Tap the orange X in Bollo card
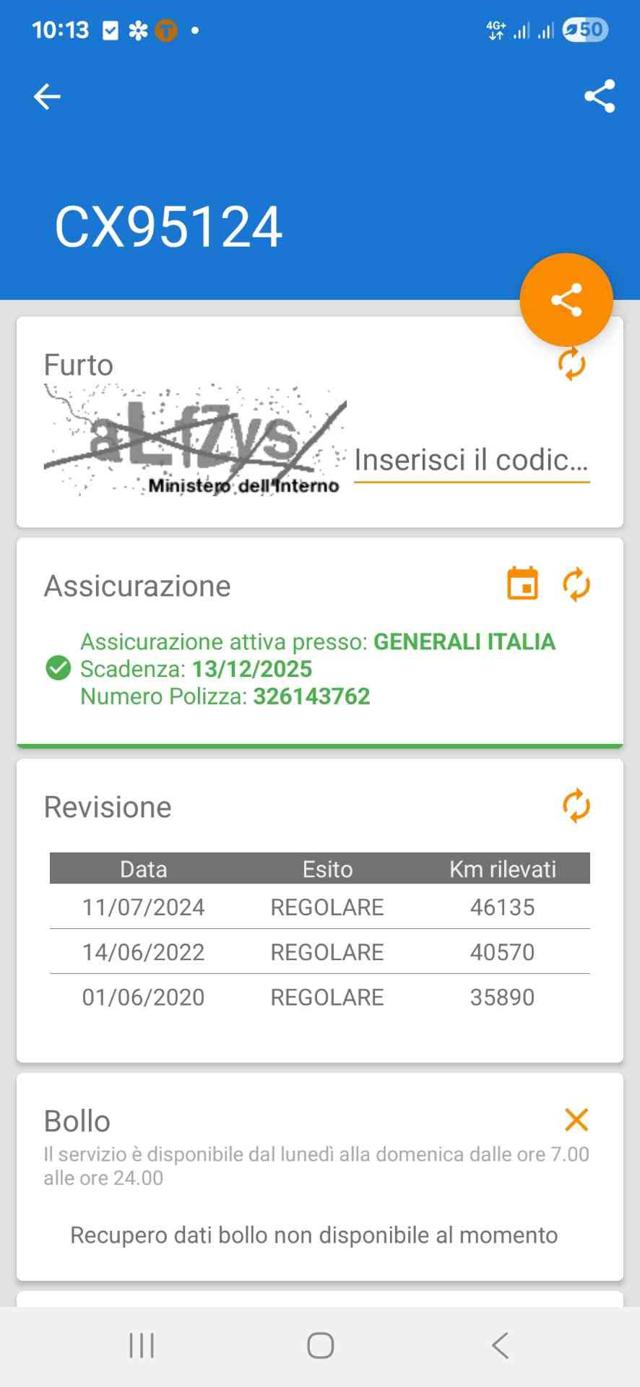640x1387 pixels. 576,1119
